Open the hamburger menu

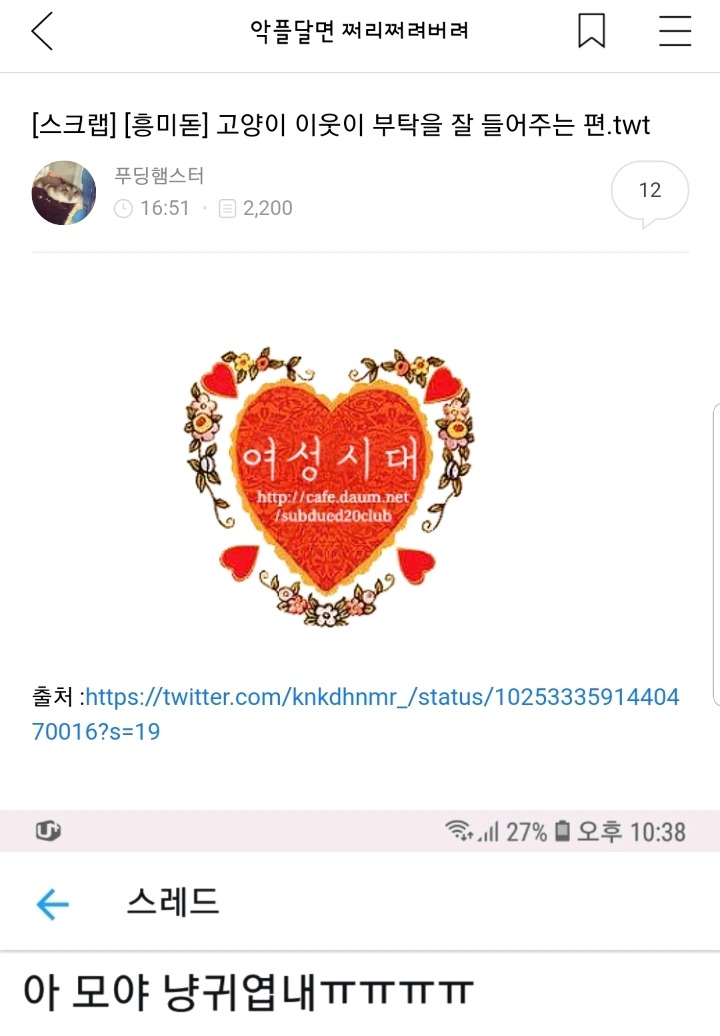click(675, 30)
